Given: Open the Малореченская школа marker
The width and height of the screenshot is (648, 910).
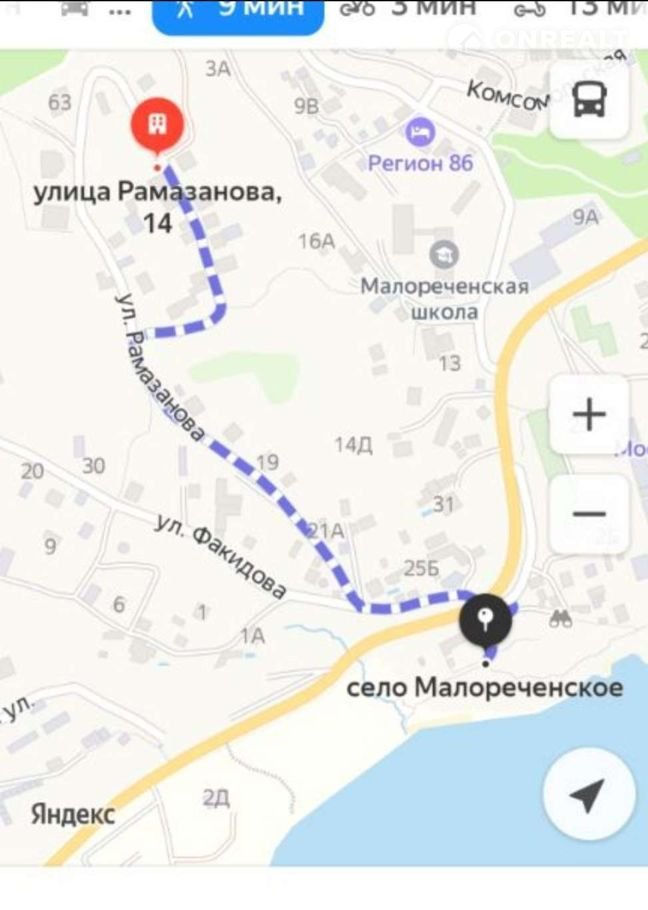Looking at the screenshot, I should click(x=443, y=253).
